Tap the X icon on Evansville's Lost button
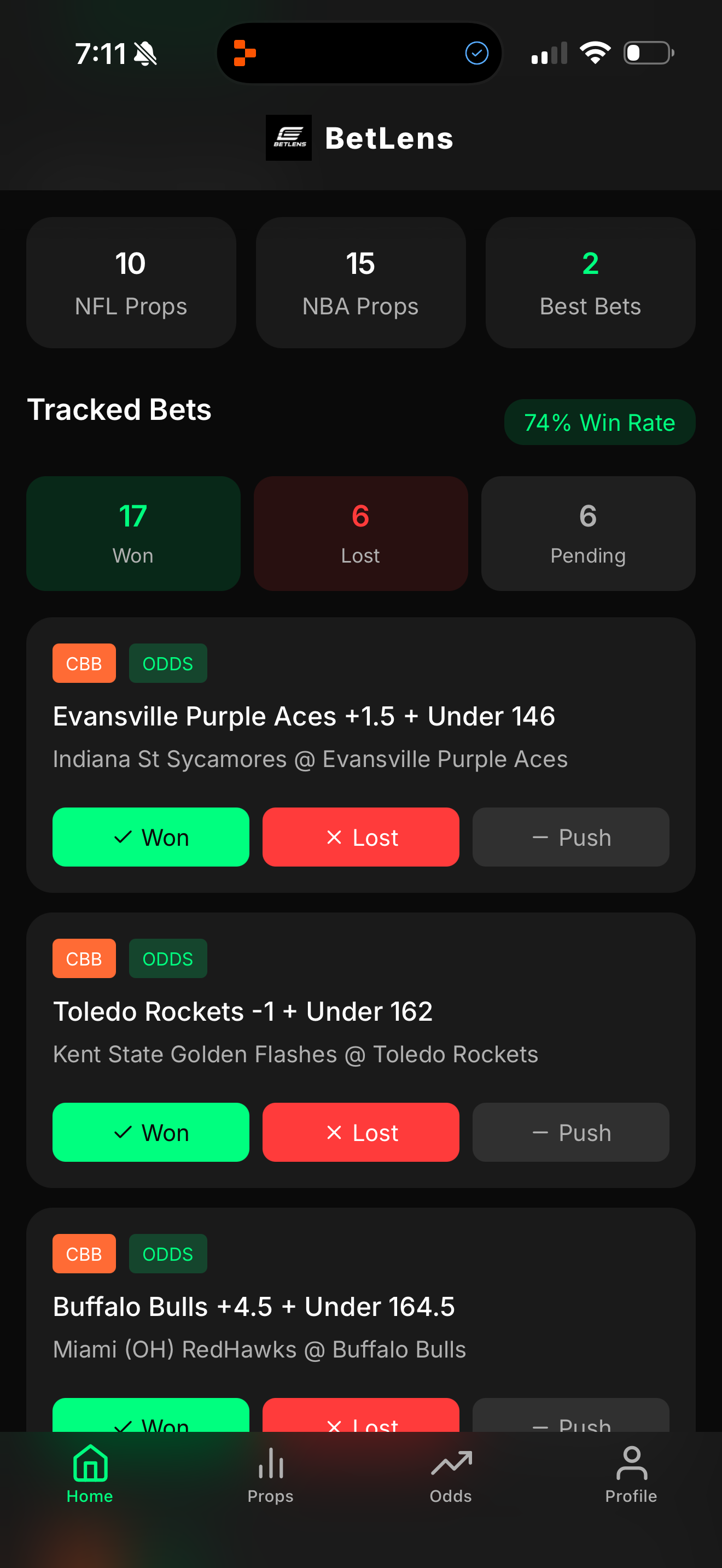Image resolution: width=722 pixels, height=1568 pixels. (x=333, y=837)
